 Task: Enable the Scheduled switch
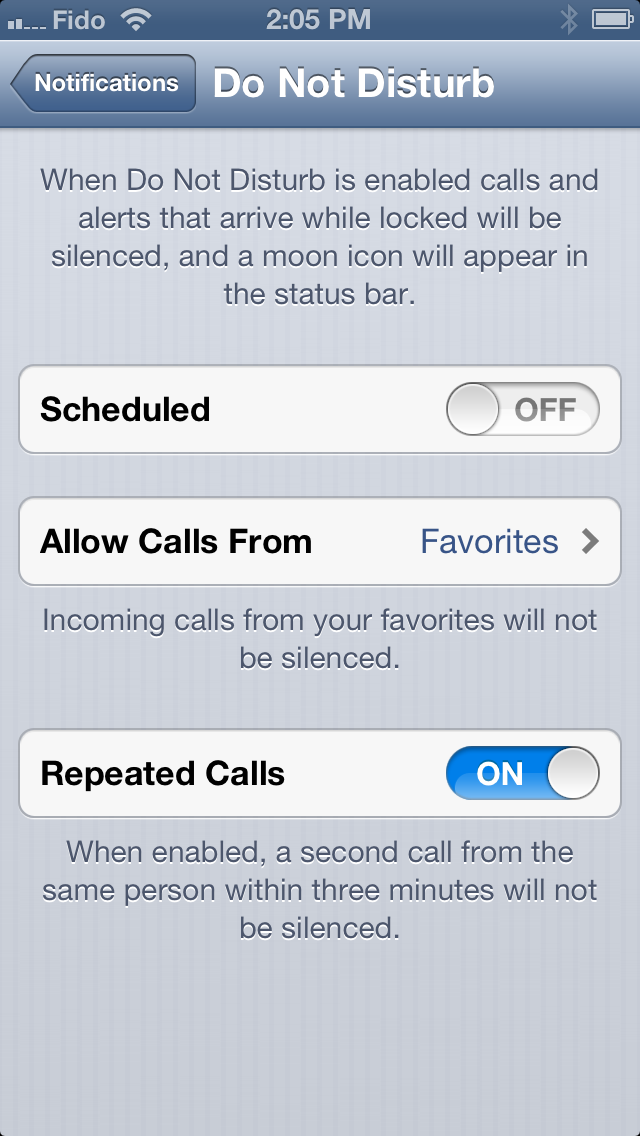click(x=522, y=410)
